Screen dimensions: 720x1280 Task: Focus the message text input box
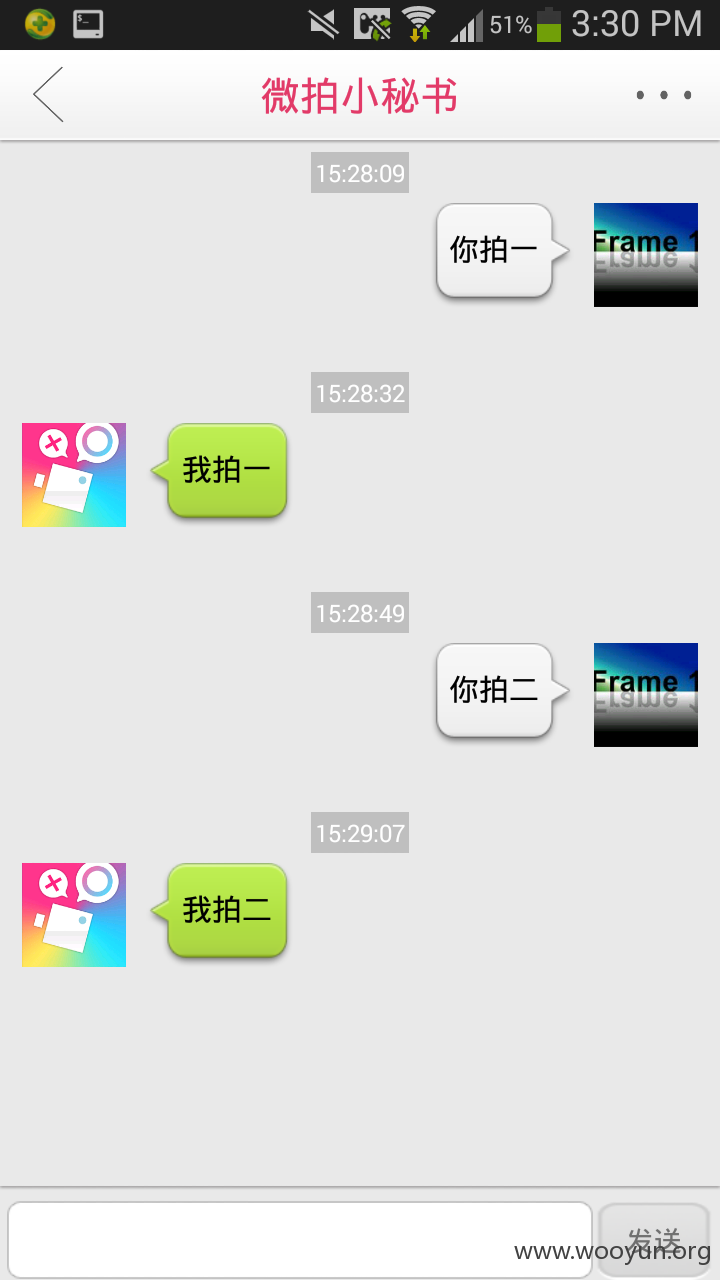[300, 1239]
